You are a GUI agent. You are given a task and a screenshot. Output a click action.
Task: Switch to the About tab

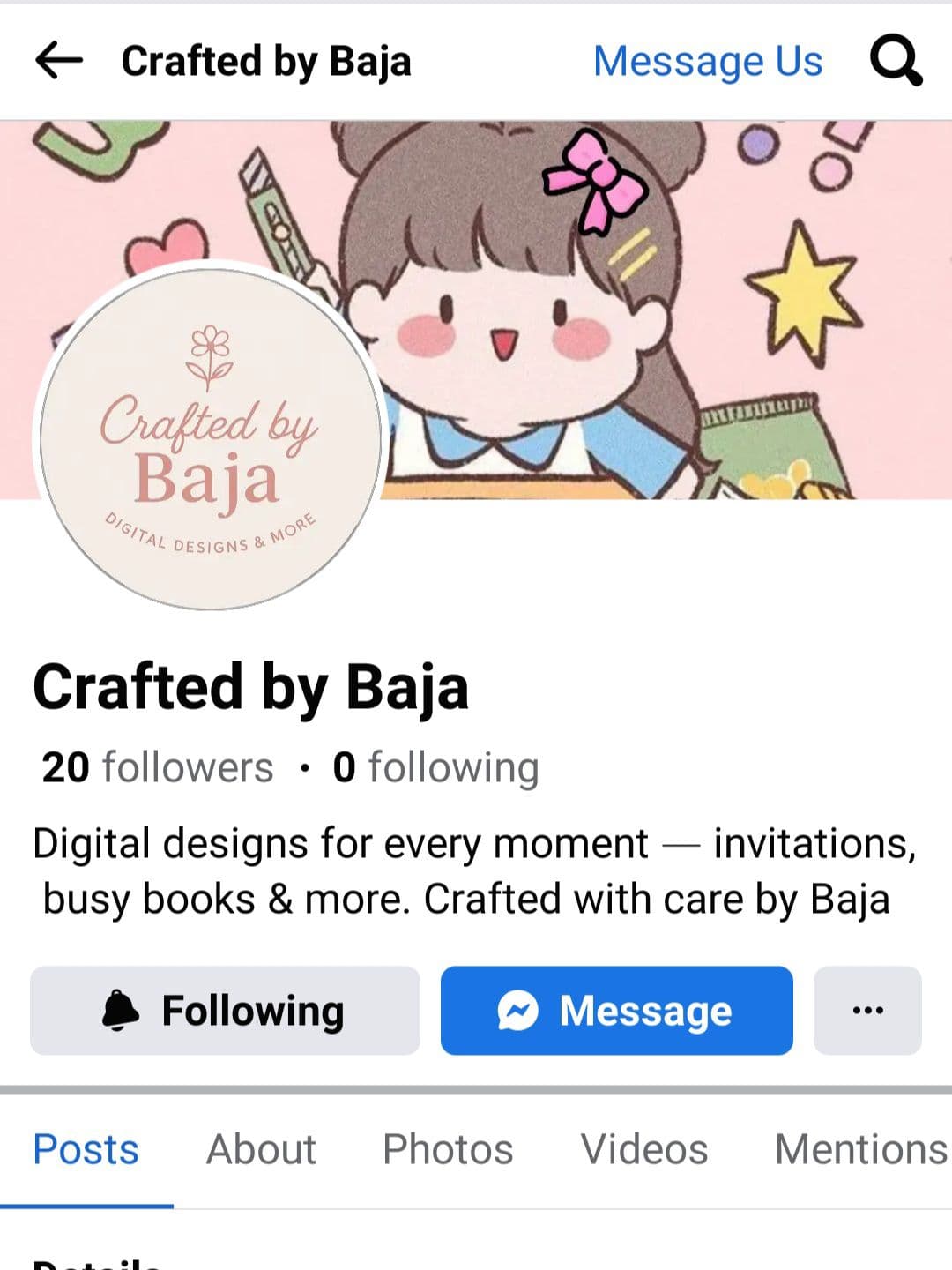(261, 1149)
